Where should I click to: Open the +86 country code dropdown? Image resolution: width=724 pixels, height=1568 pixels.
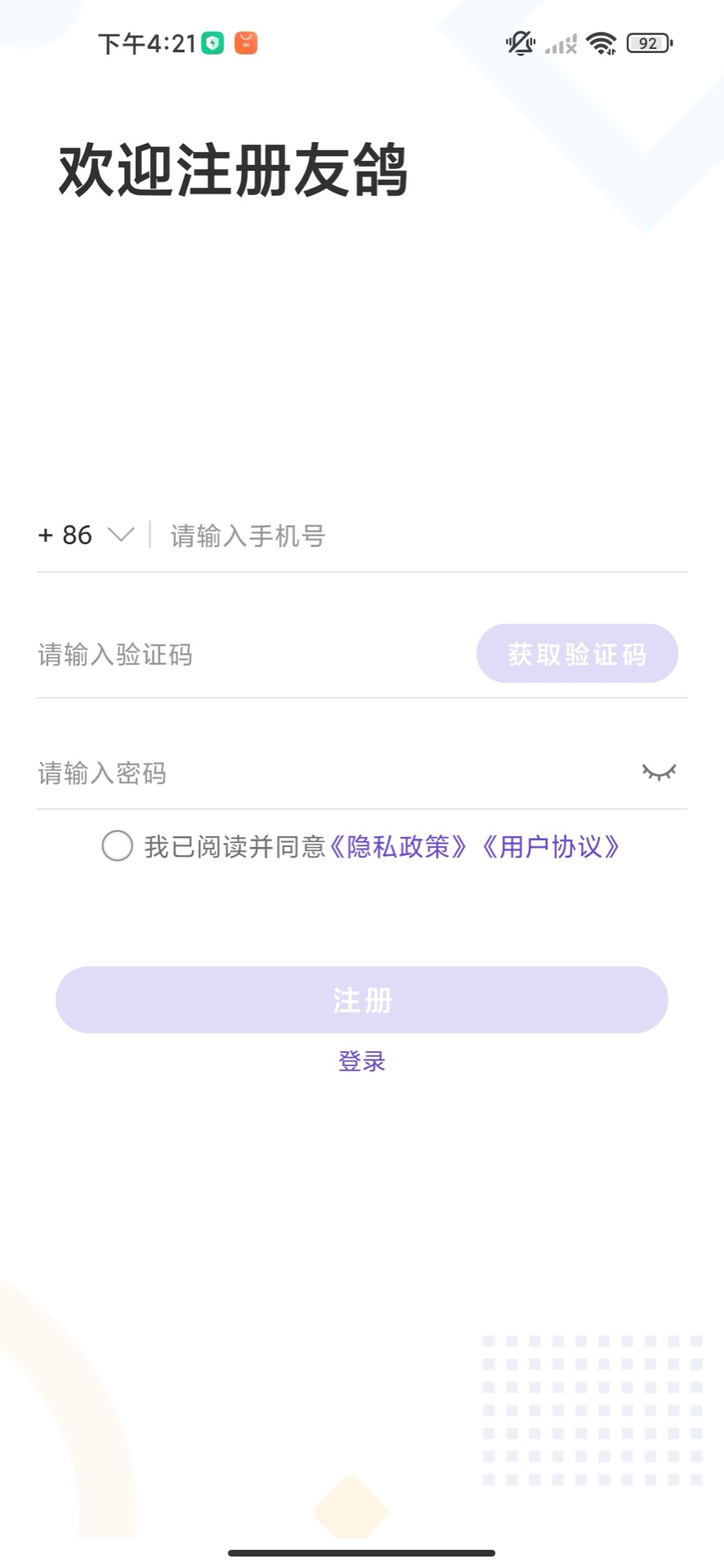pos(84,535)
